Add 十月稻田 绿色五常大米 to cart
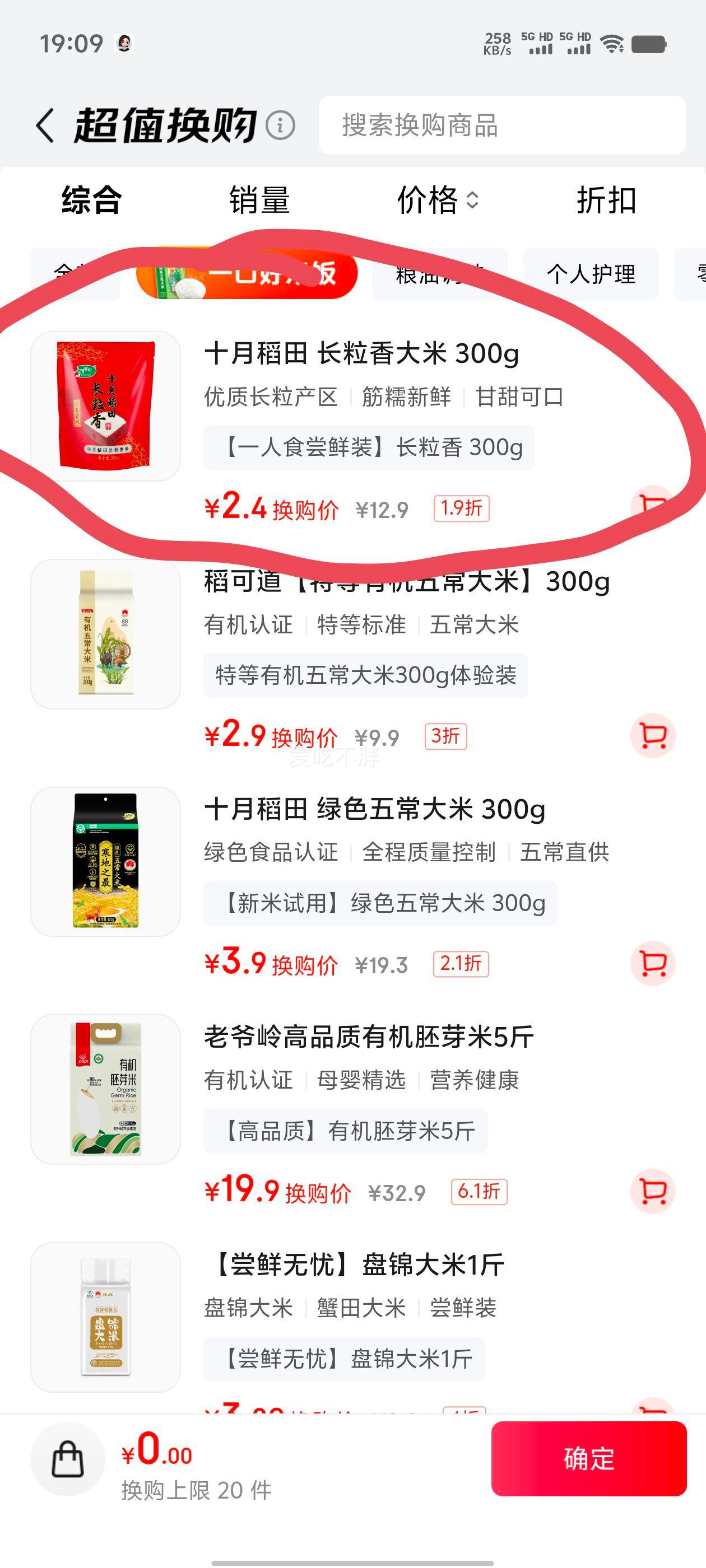The height and width of the screenshot is (1568, 706). [x=652, y=964]
